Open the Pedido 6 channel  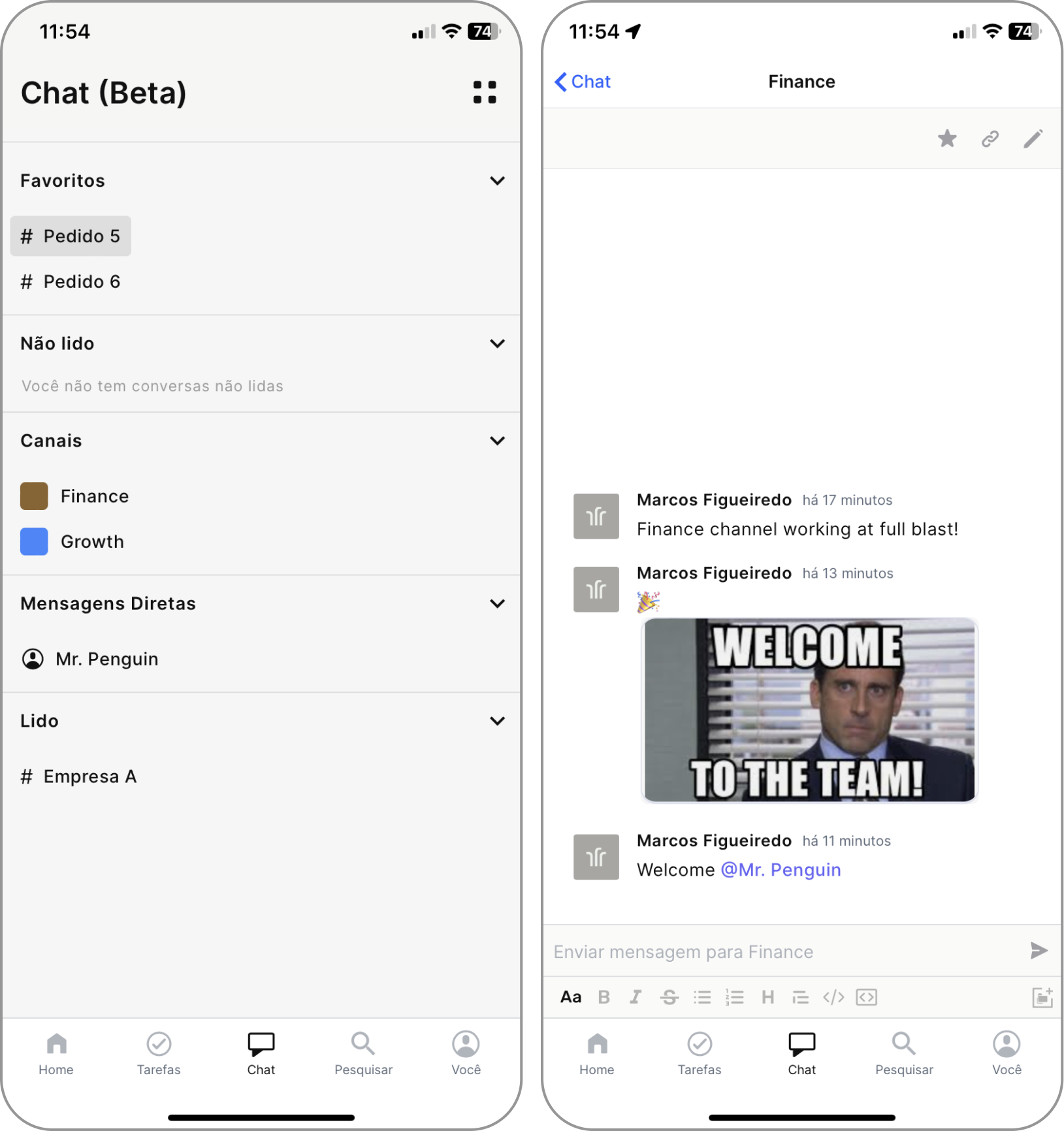(71, 281)
